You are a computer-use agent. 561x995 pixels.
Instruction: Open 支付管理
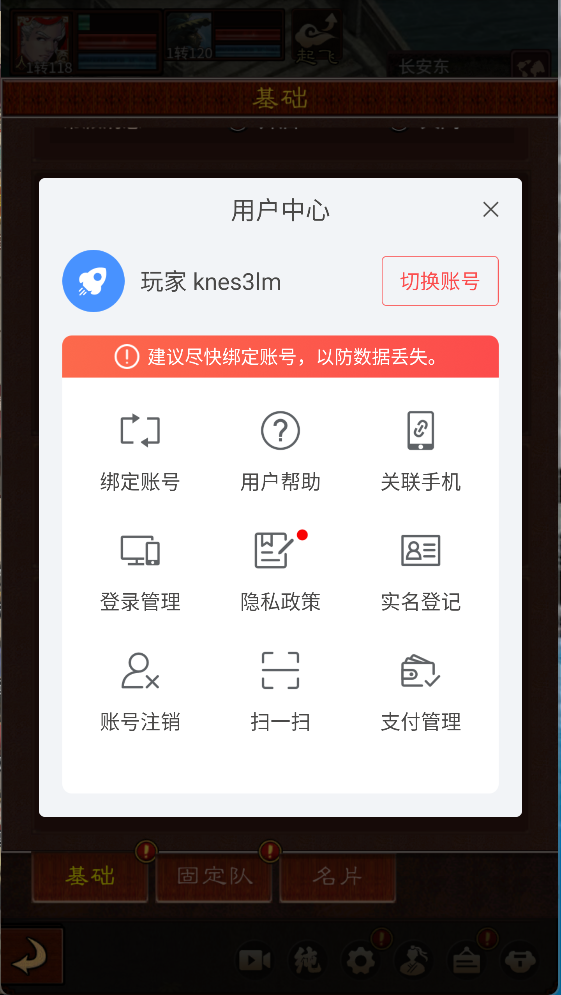point(420,692)
